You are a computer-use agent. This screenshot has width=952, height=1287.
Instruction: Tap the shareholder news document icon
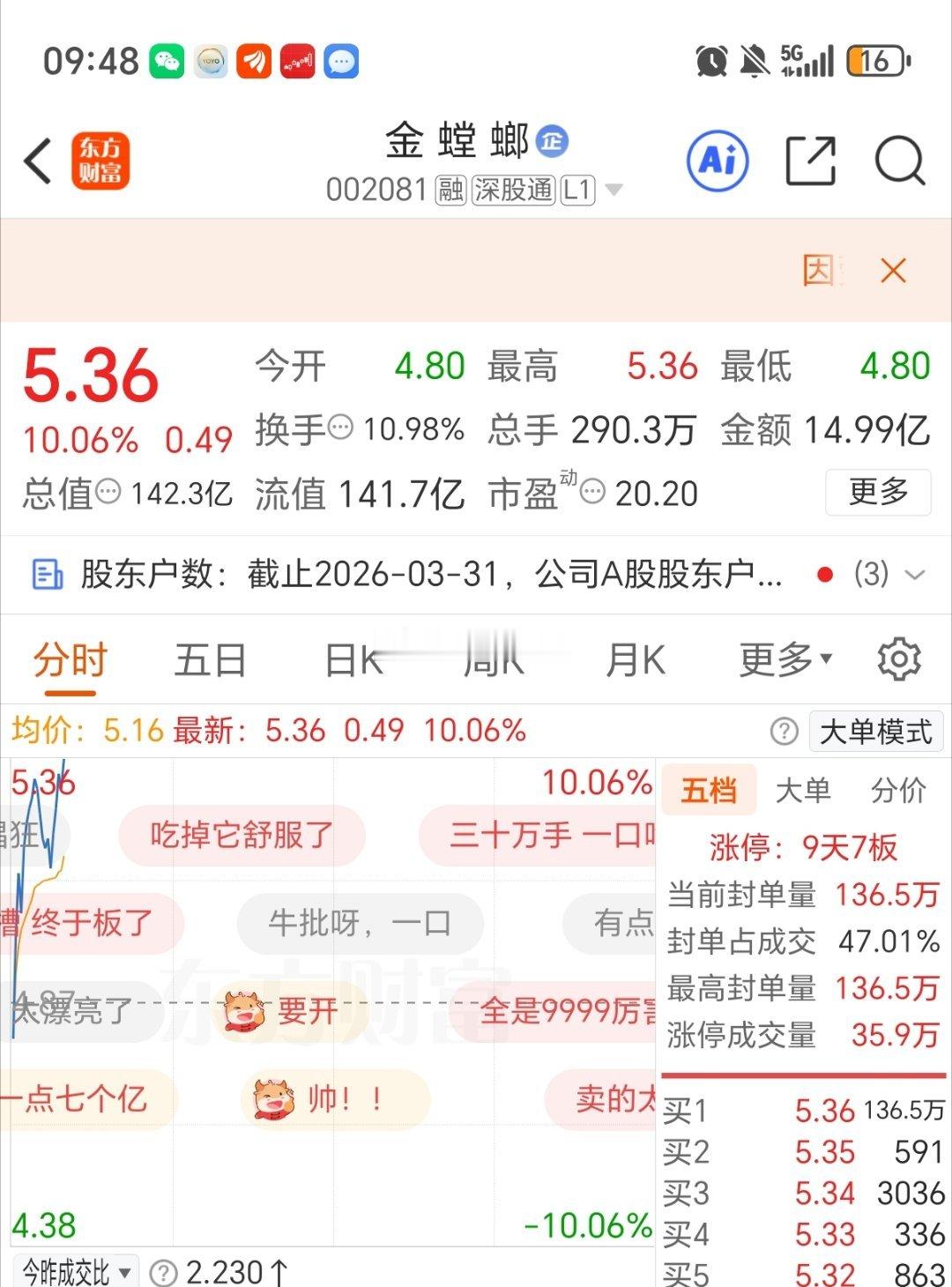[46, 574]
